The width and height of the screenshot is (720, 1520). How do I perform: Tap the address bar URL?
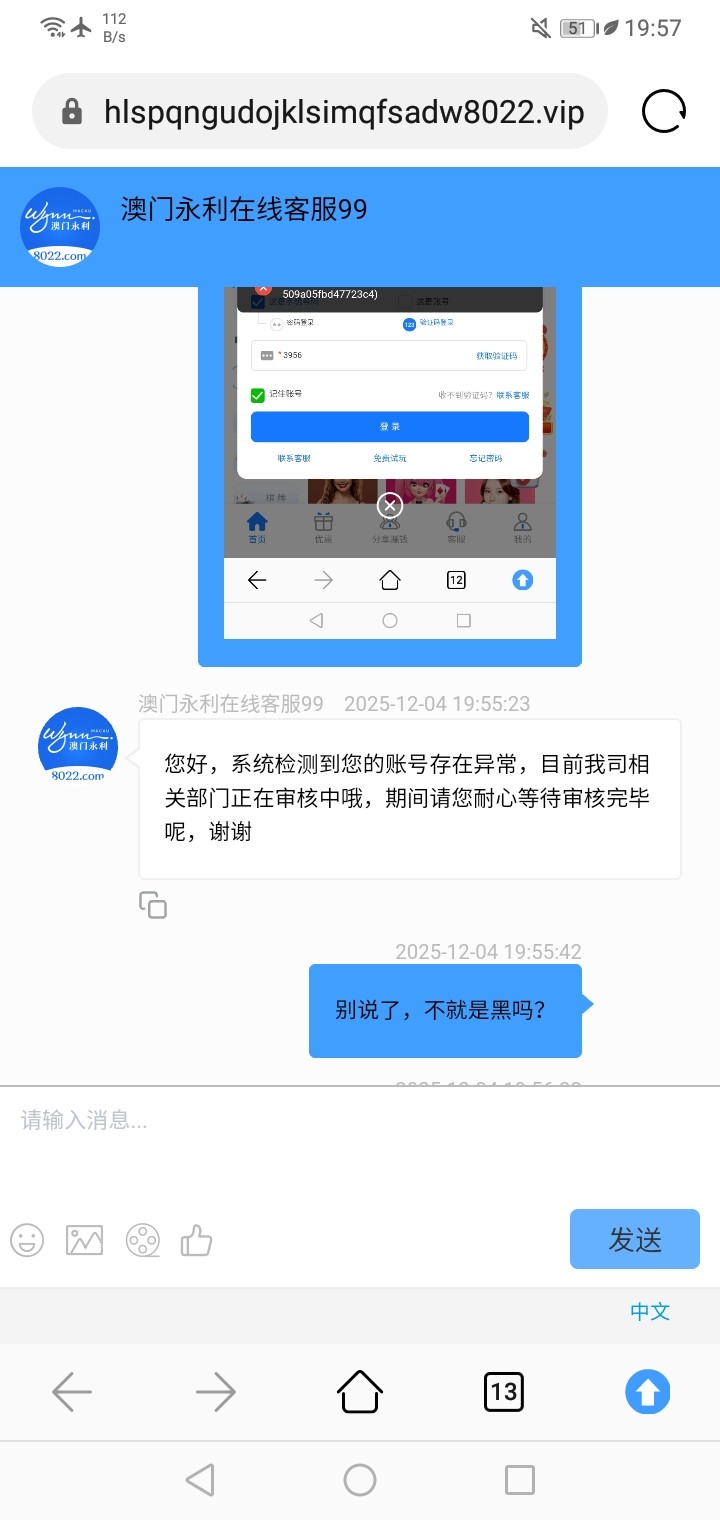click(x=343, y=112)
